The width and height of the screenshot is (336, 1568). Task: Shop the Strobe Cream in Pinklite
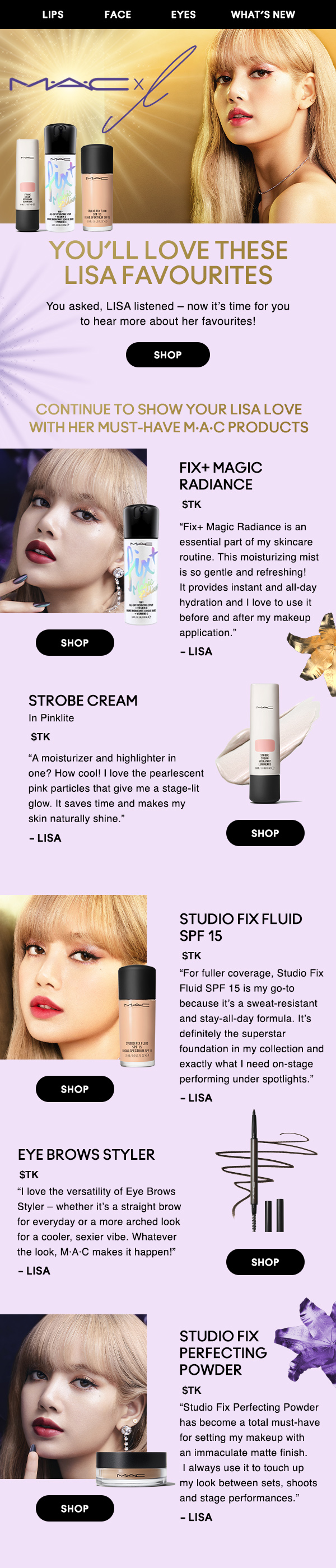(265, 833)
